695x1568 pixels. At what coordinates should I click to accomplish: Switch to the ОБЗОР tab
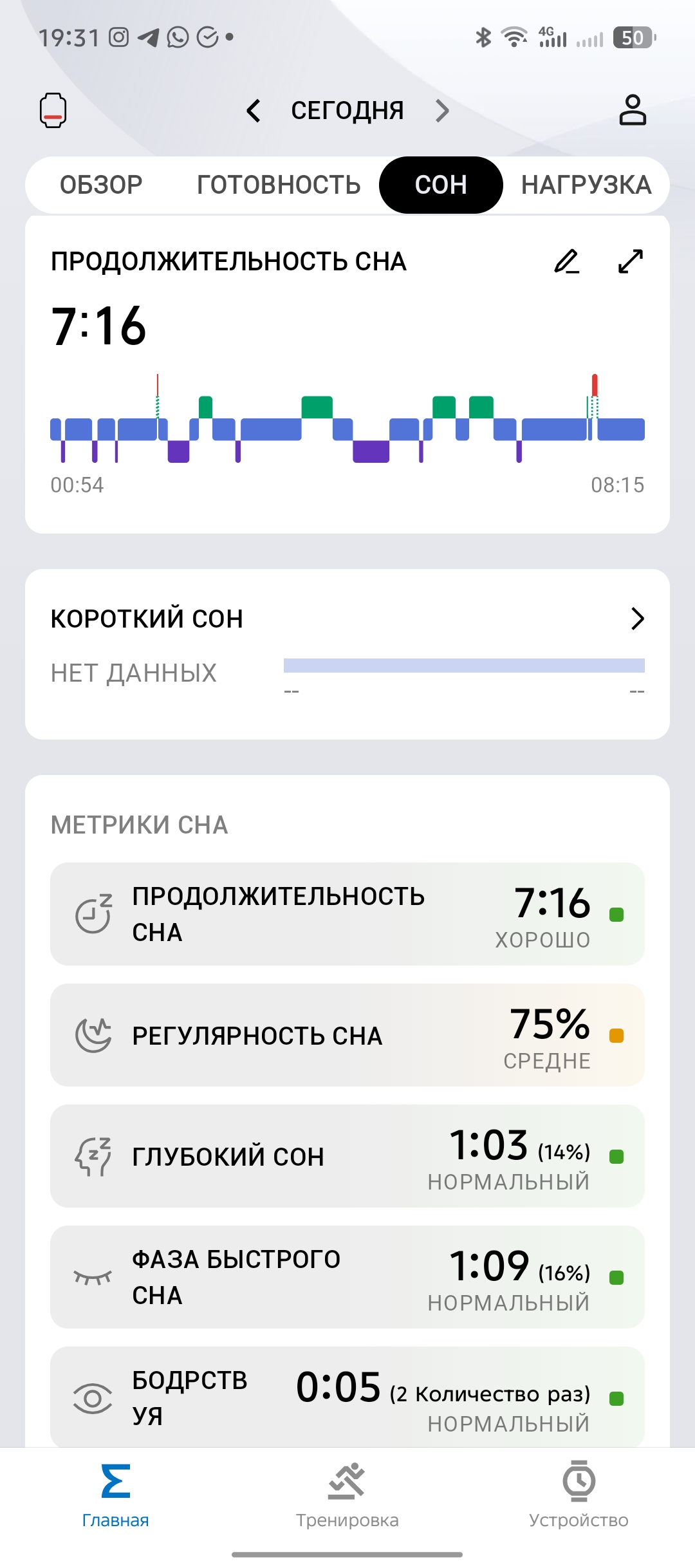tap(101, 185)
